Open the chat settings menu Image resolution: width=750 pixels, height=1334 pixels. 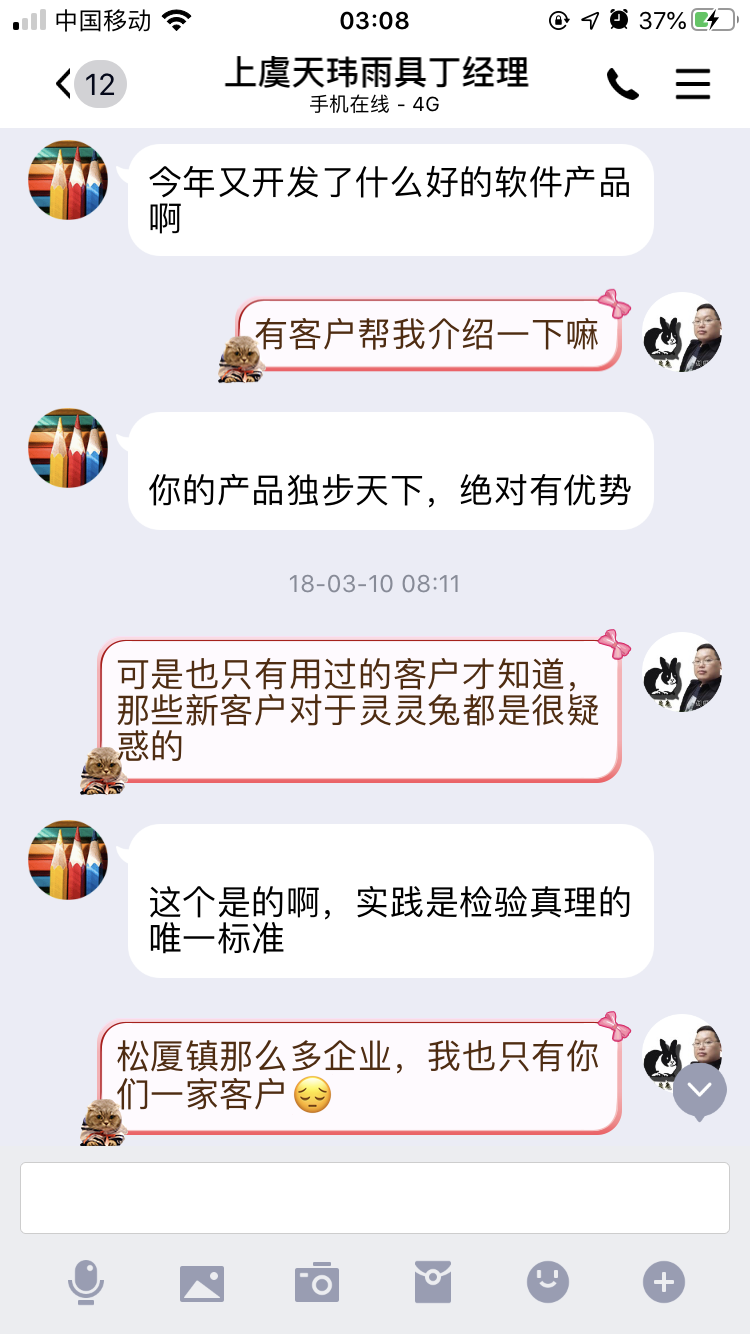692,84
